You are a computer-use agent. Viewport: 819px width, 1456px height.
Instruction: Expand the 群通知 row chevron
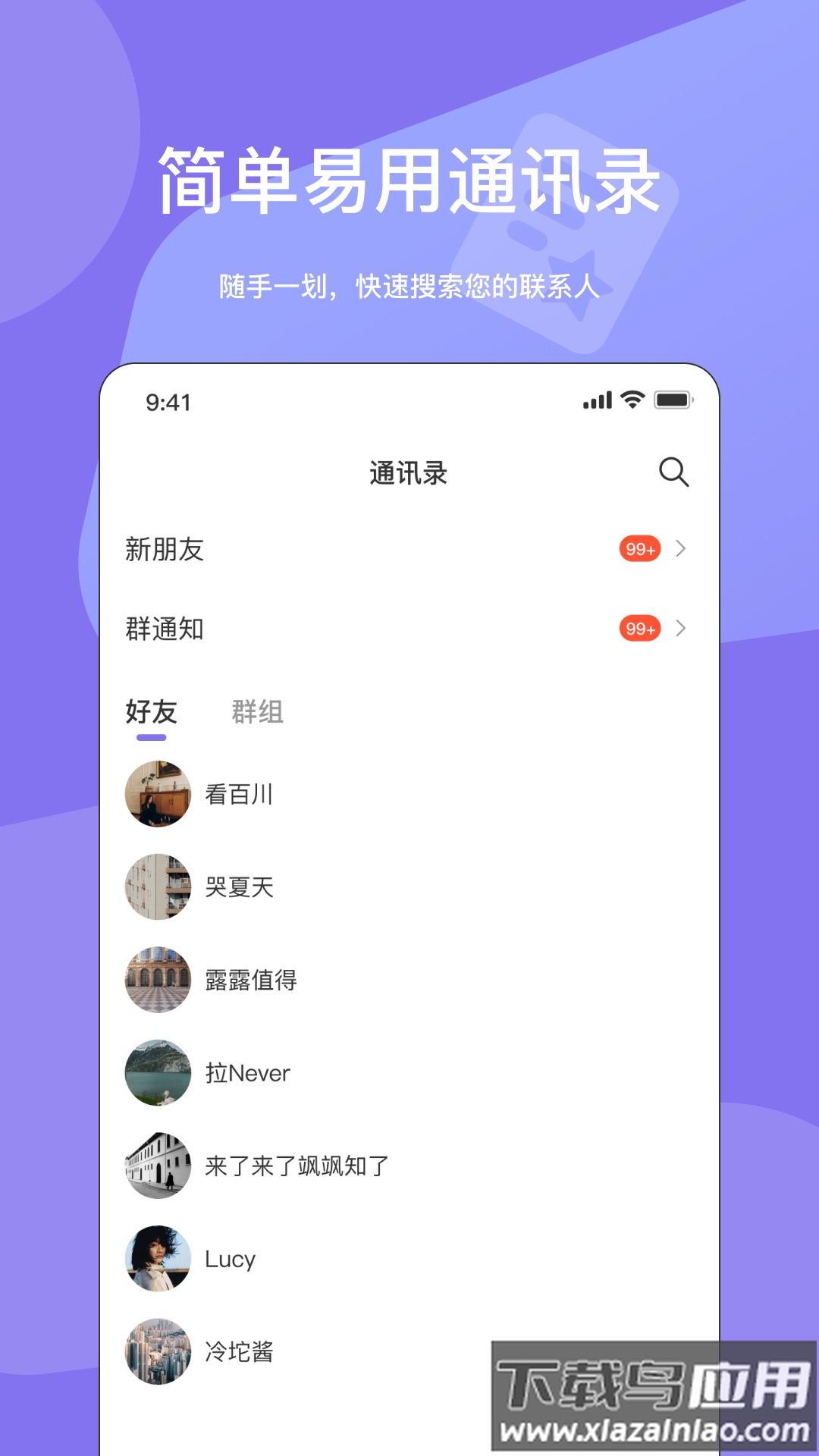pos(681,628)
